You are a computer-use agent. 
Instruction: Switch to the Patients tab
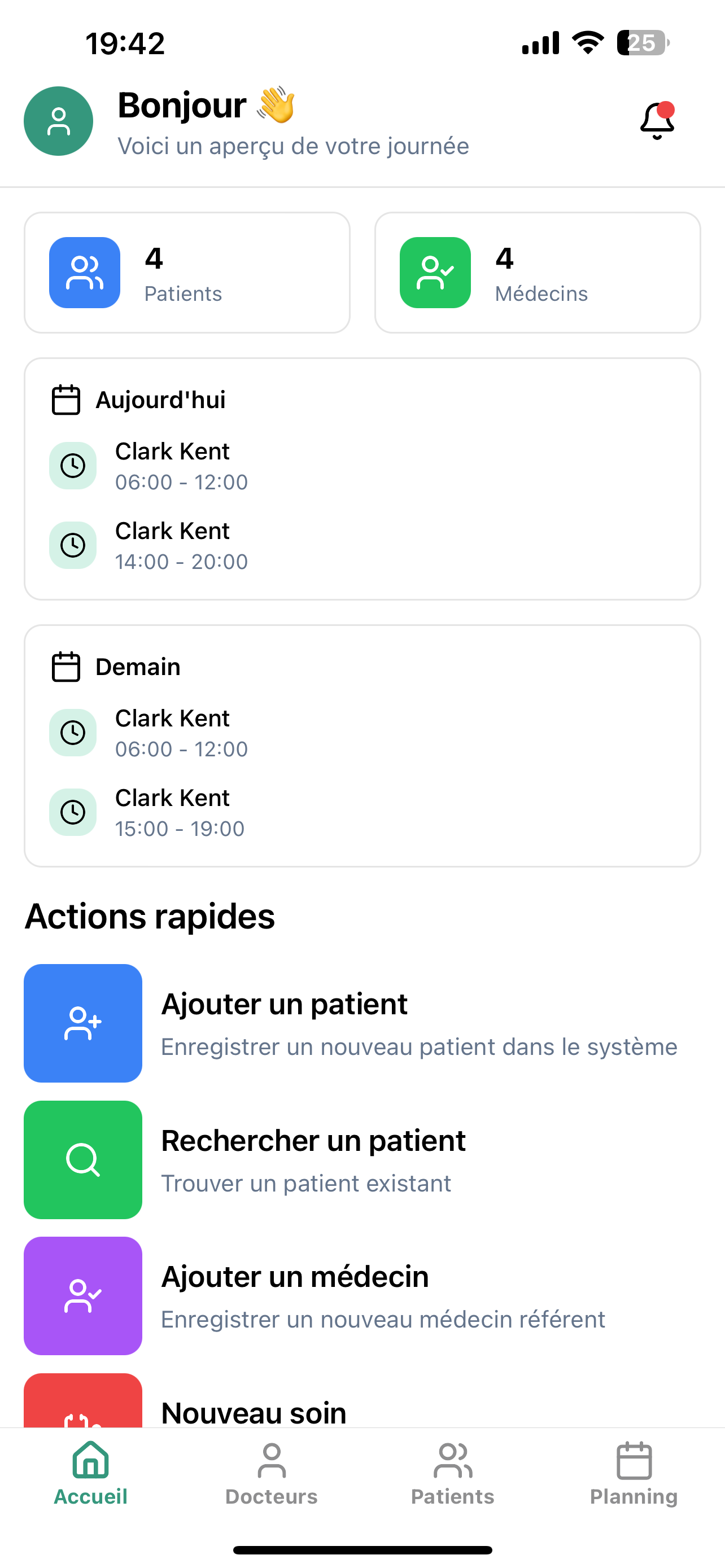point(452,1473)
